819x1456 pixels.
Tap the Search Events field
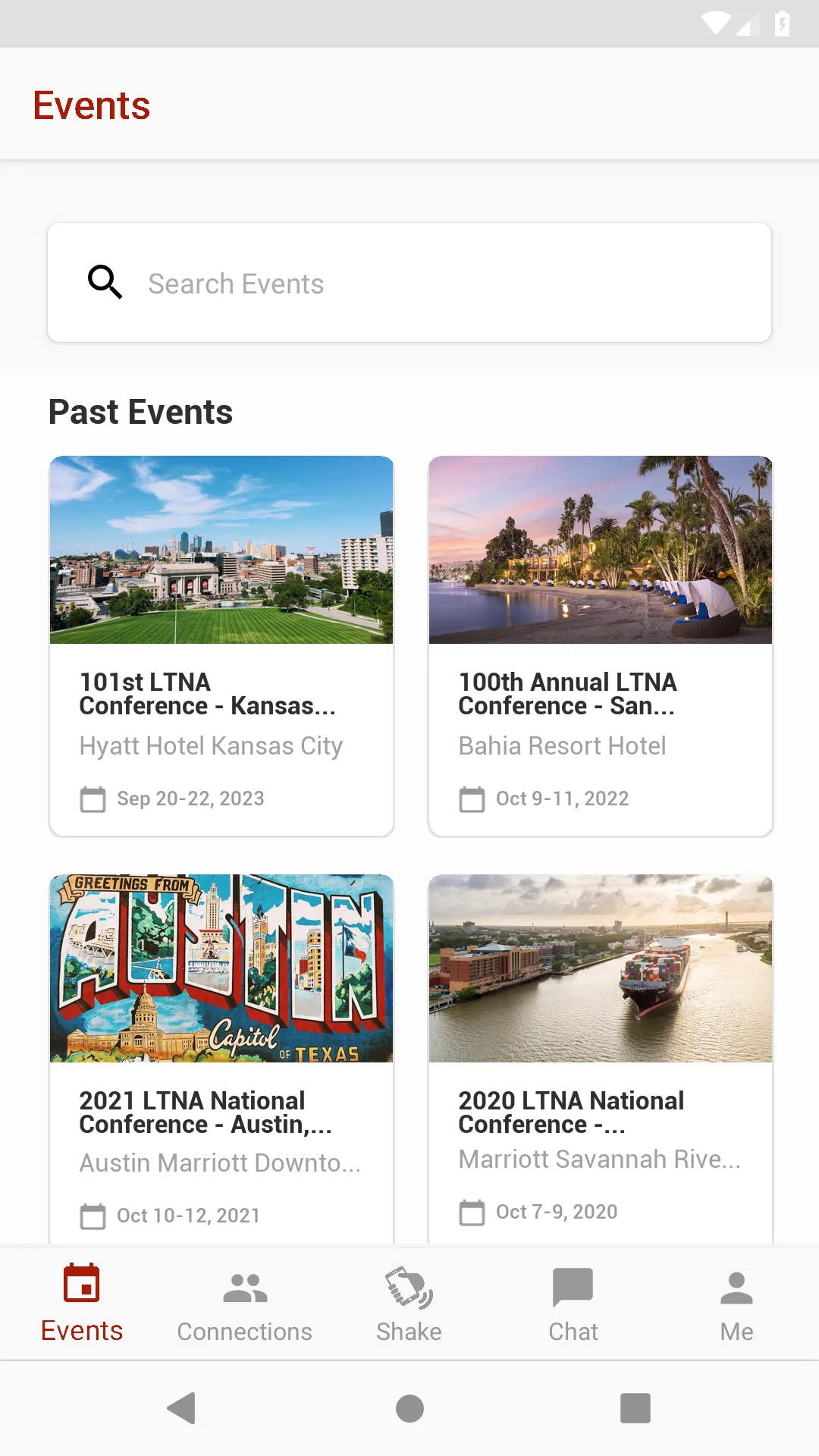tap(409, 283)
